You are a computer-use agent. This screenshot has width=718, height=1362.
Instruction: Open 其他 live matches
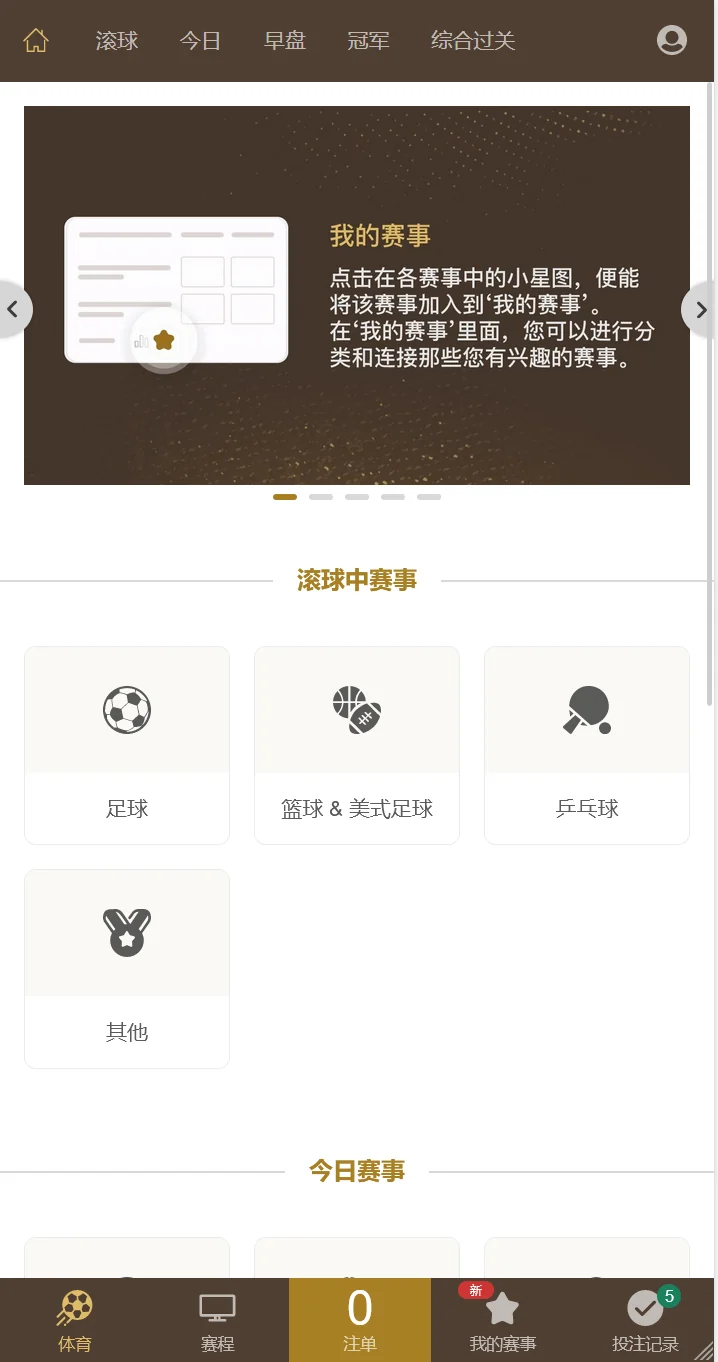click(x=127, y=968)
